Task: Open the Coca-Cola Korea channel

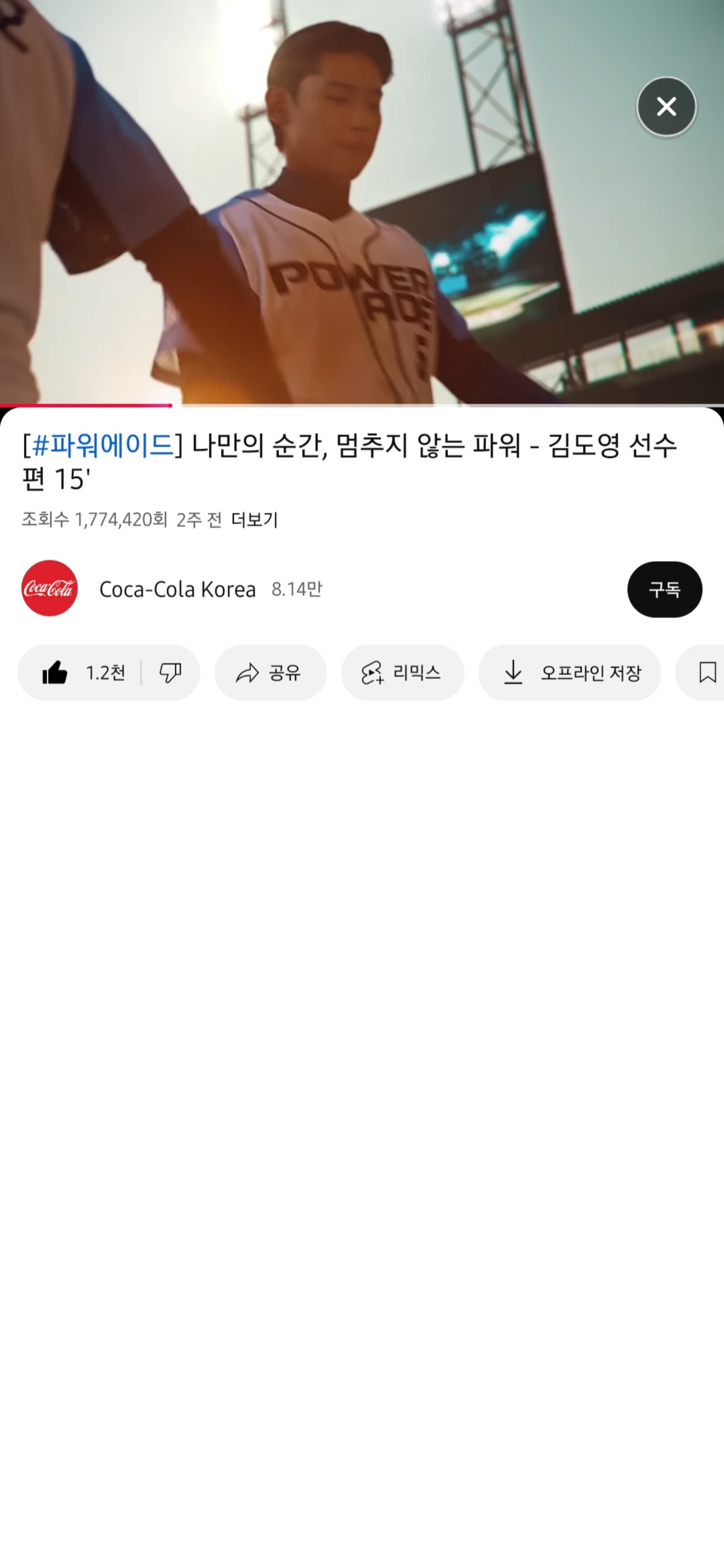Action: [176, 589]
